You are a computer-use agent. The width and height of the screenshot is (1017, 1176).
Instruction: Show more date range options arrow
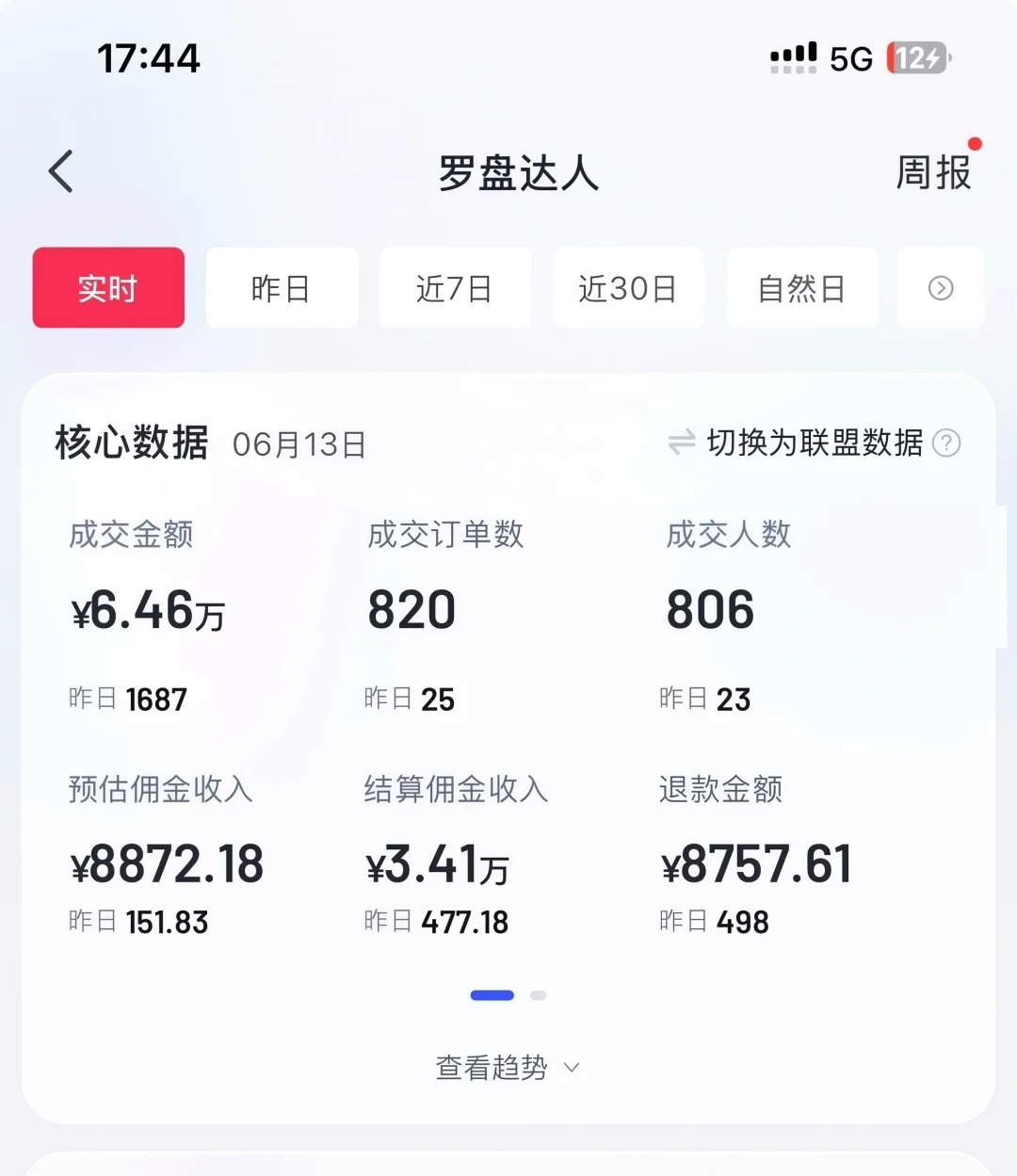(941, 288)
